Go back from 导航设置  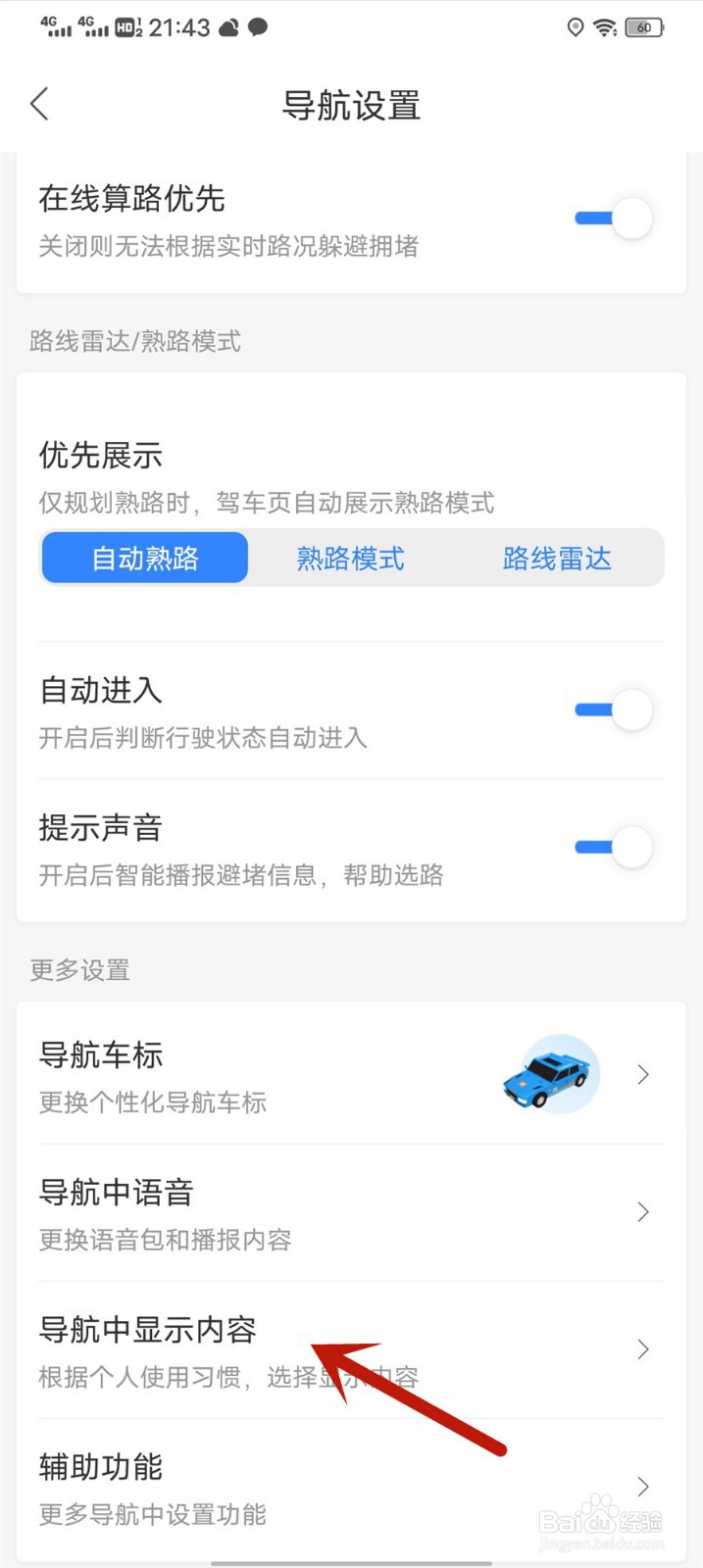[x=40, y=104]
